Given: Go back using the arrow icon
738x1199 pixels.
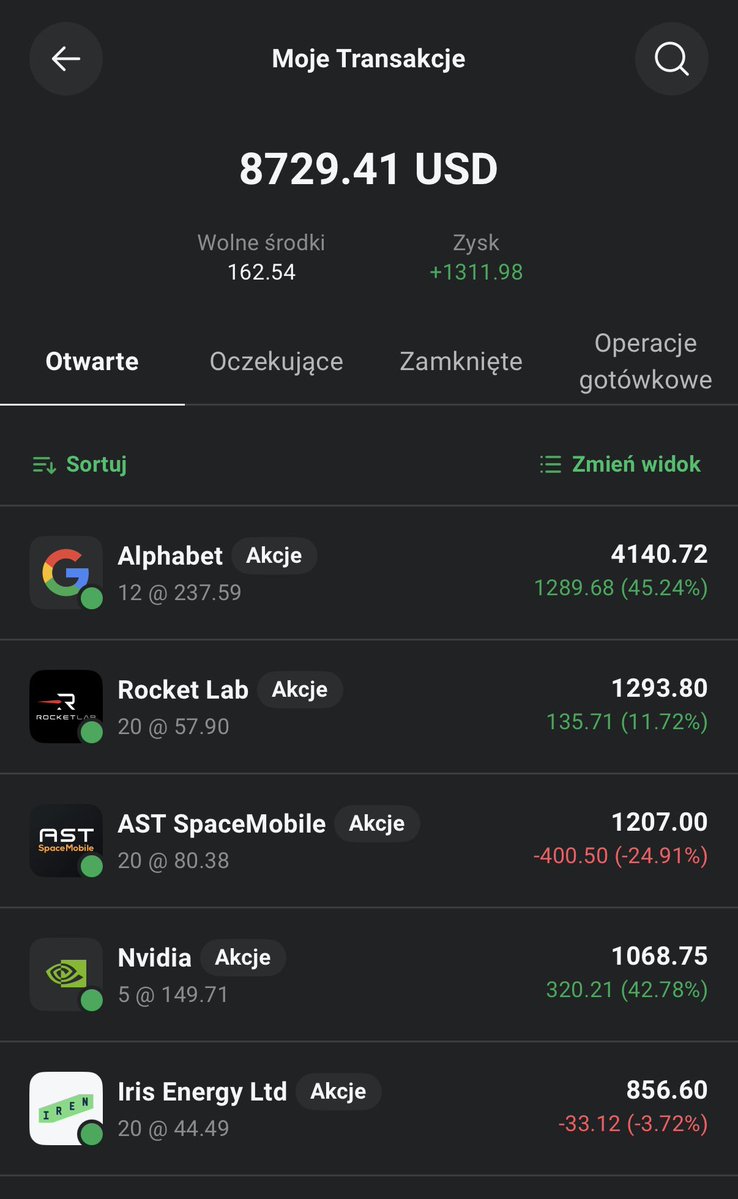Looking at the screenshot, I should (x=66, y=59).
